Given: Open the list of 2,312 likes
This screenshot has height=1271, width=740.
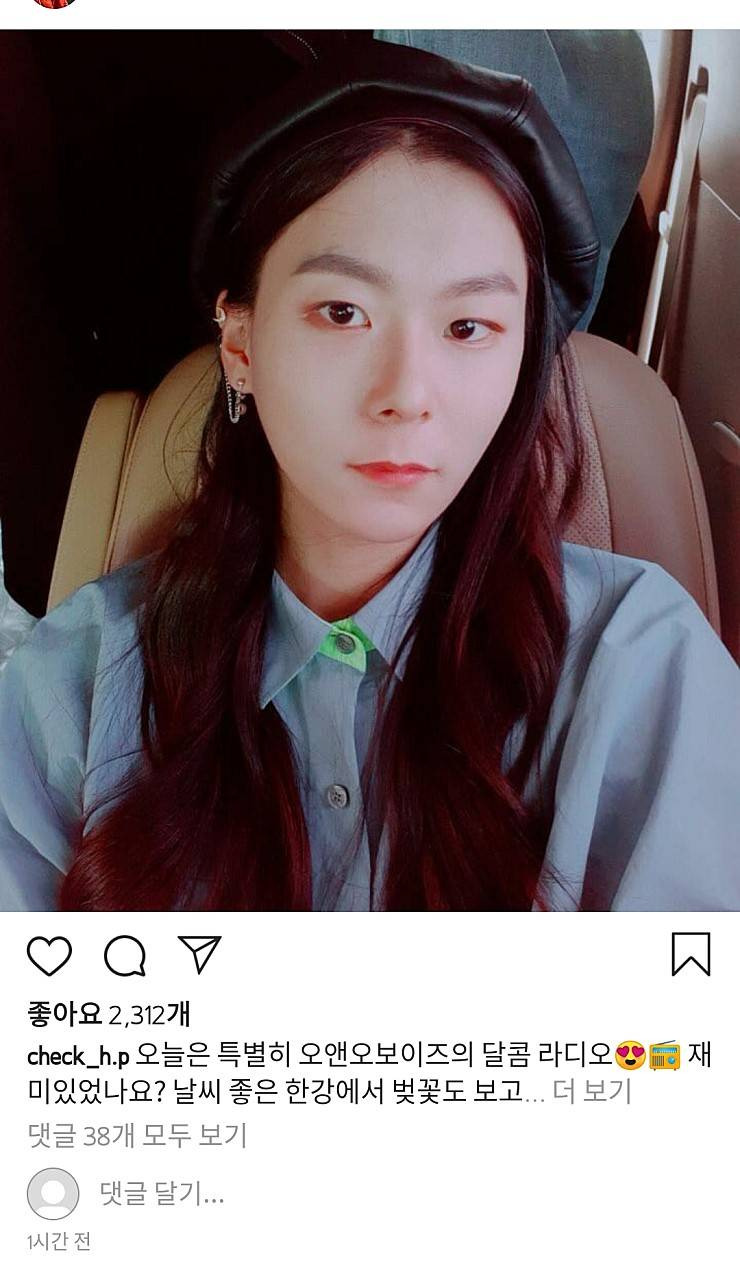Looking at the screenshot, I should click(108, 1016).
